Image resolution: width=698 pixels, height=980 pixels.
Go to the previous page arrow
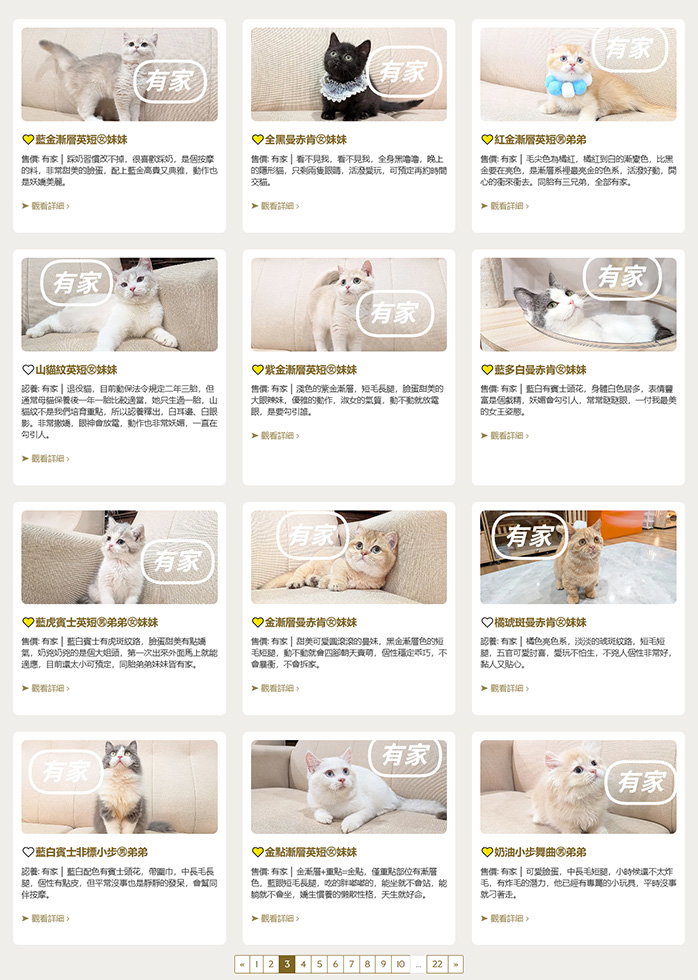[241, 964]
